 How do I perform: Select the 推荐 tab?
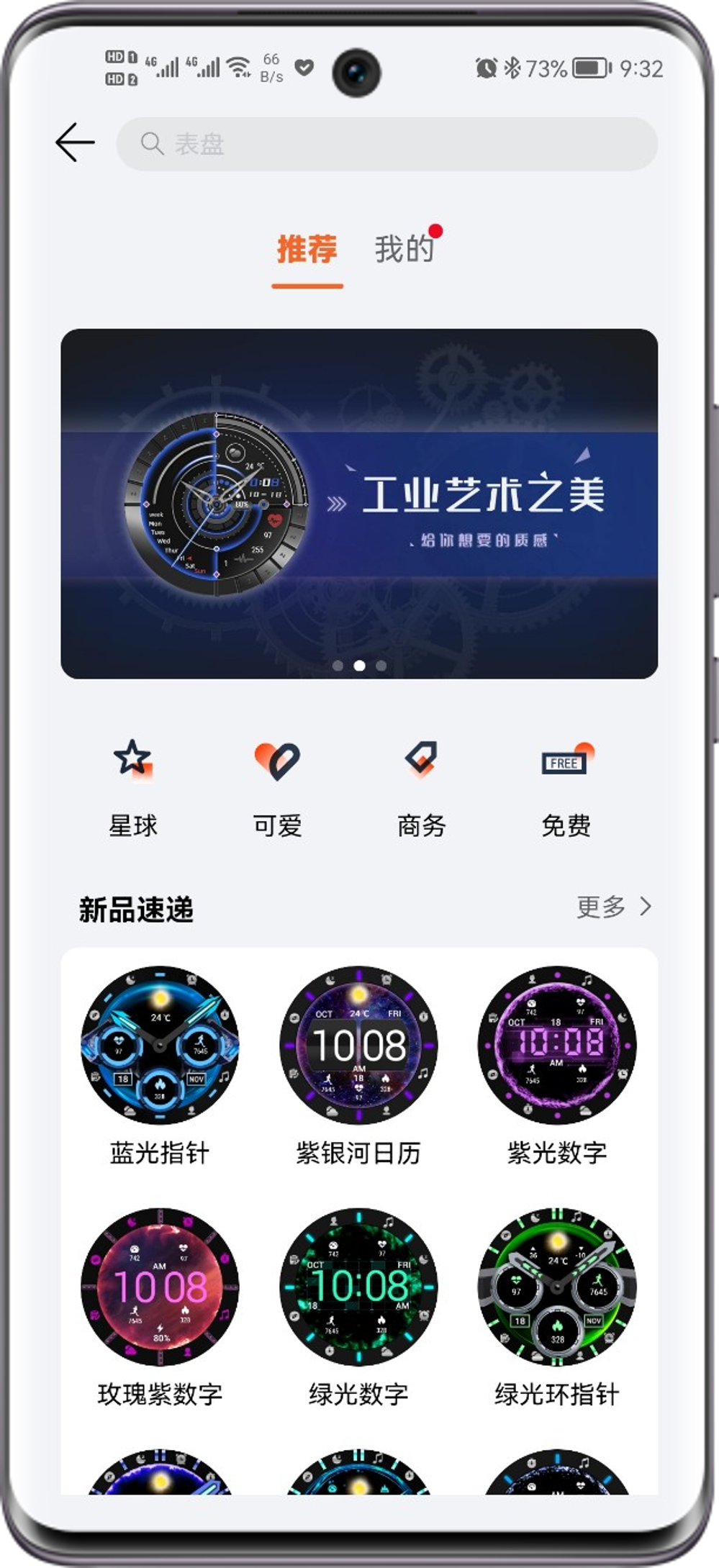307,250
